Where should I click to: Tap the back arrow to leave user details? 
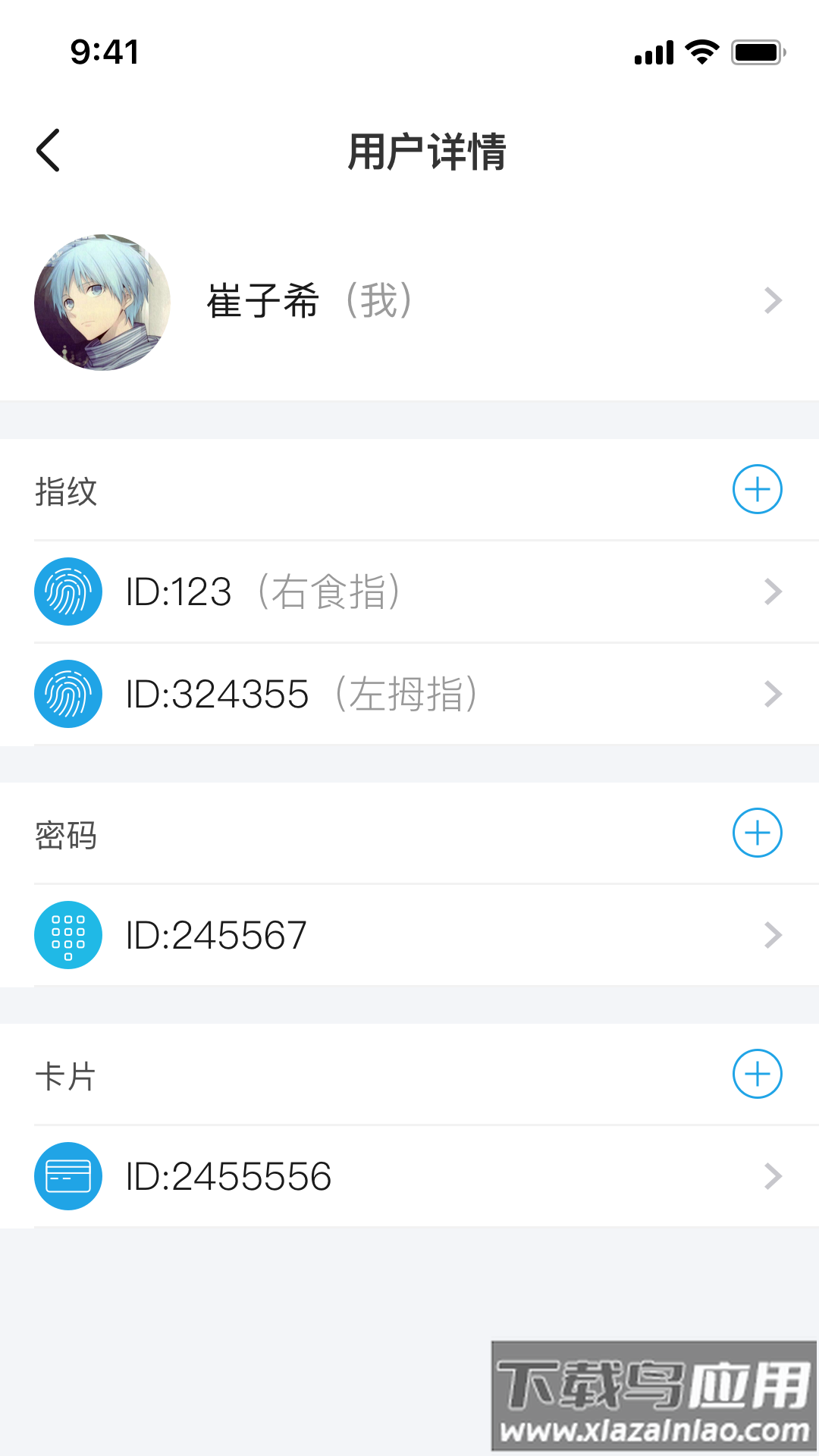coord(49,150)
